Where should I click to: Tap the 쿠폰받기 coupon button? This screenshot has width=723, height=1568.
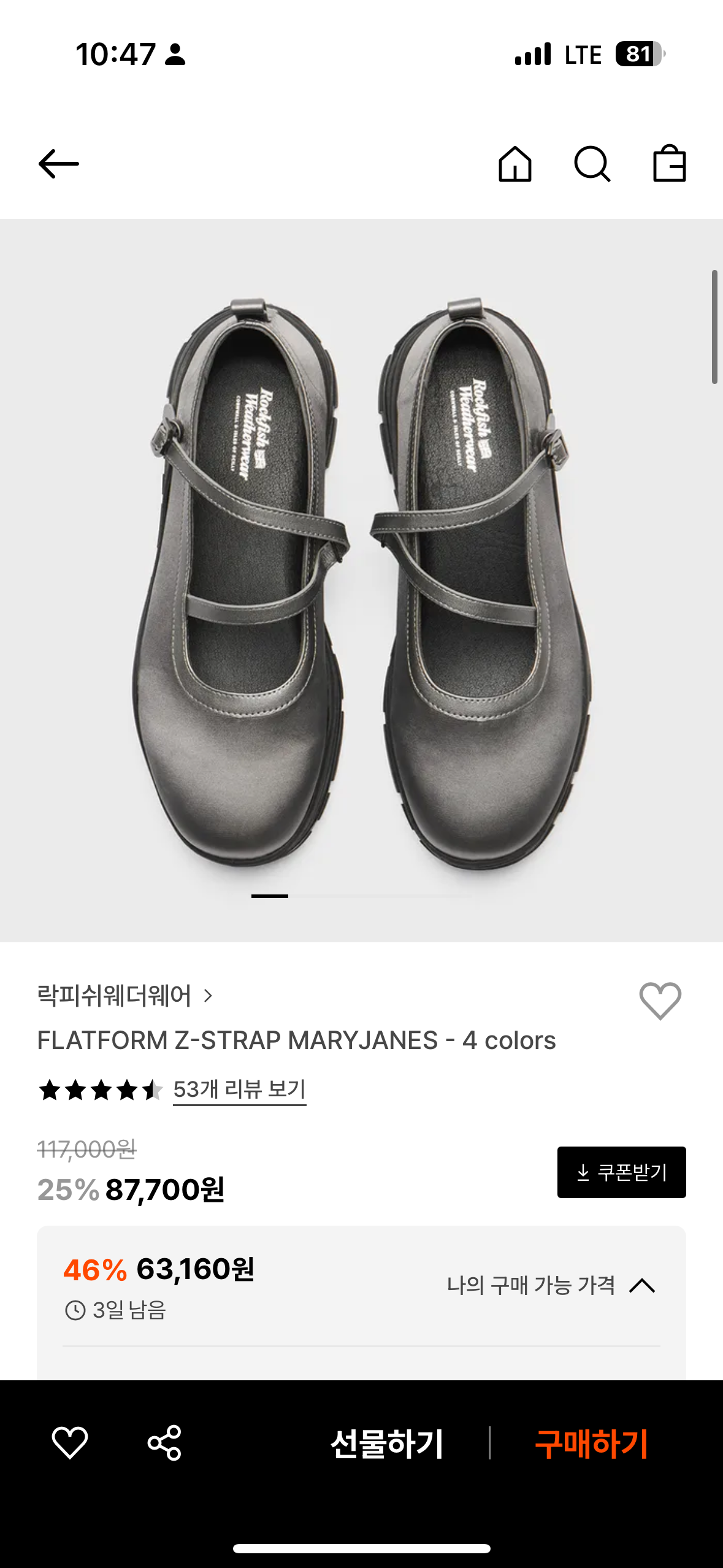[x=621, y=1172]
